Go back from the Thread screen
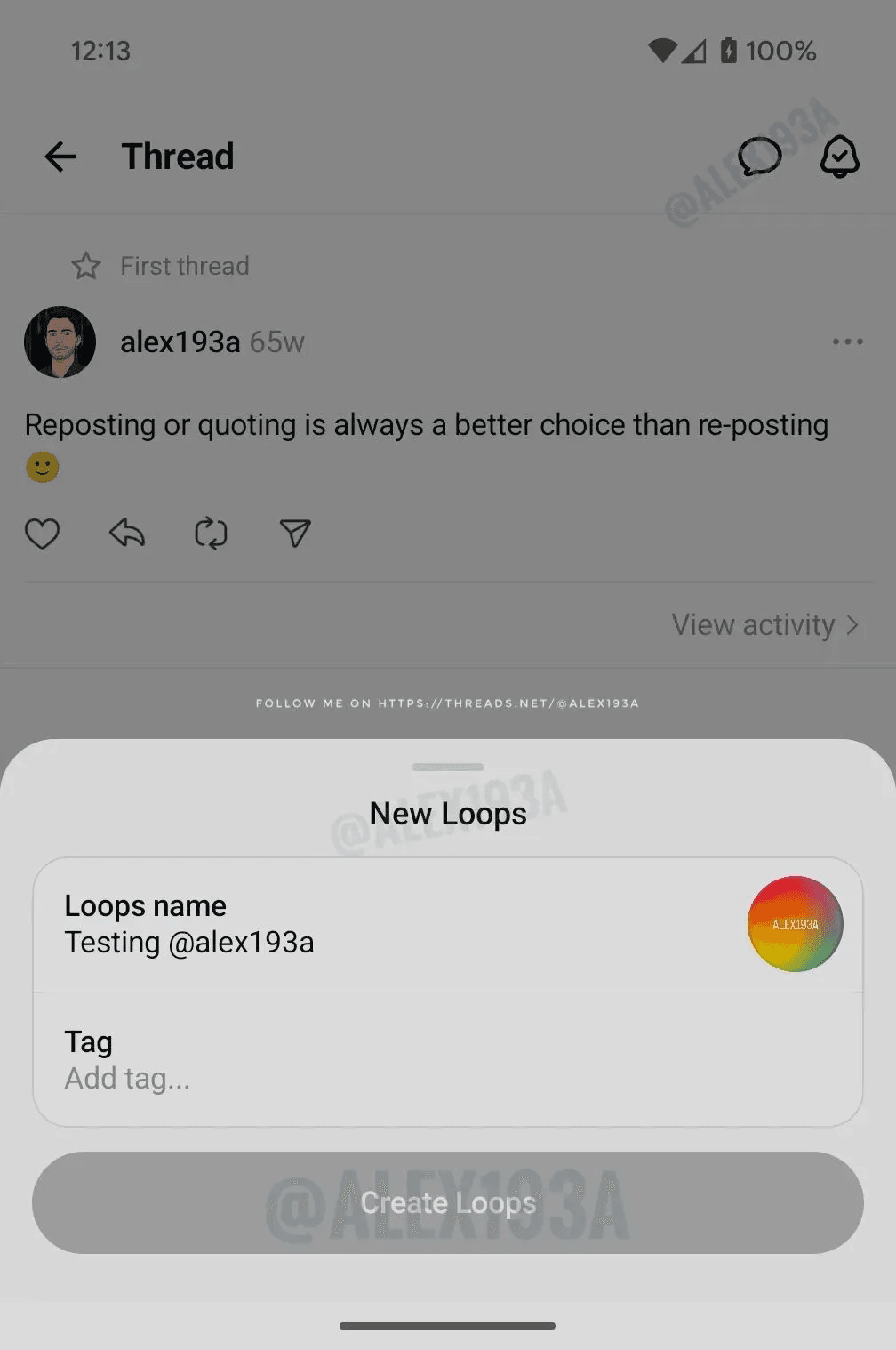Screen dimensions: 896x1350 click(x=60, y=157)
